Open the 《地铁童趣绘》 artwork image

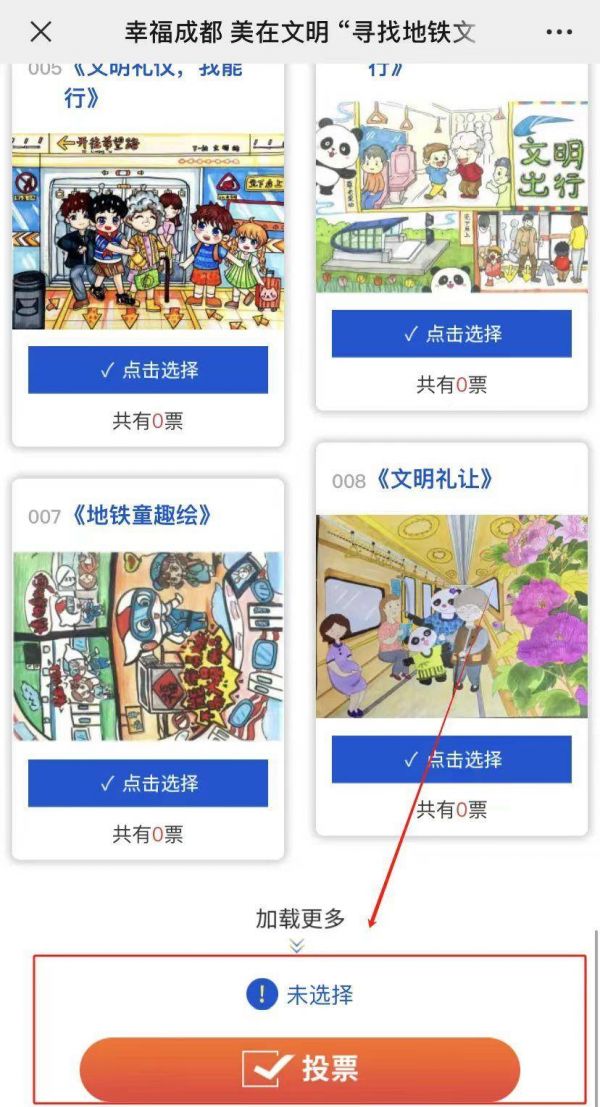(x=148, y=646)
